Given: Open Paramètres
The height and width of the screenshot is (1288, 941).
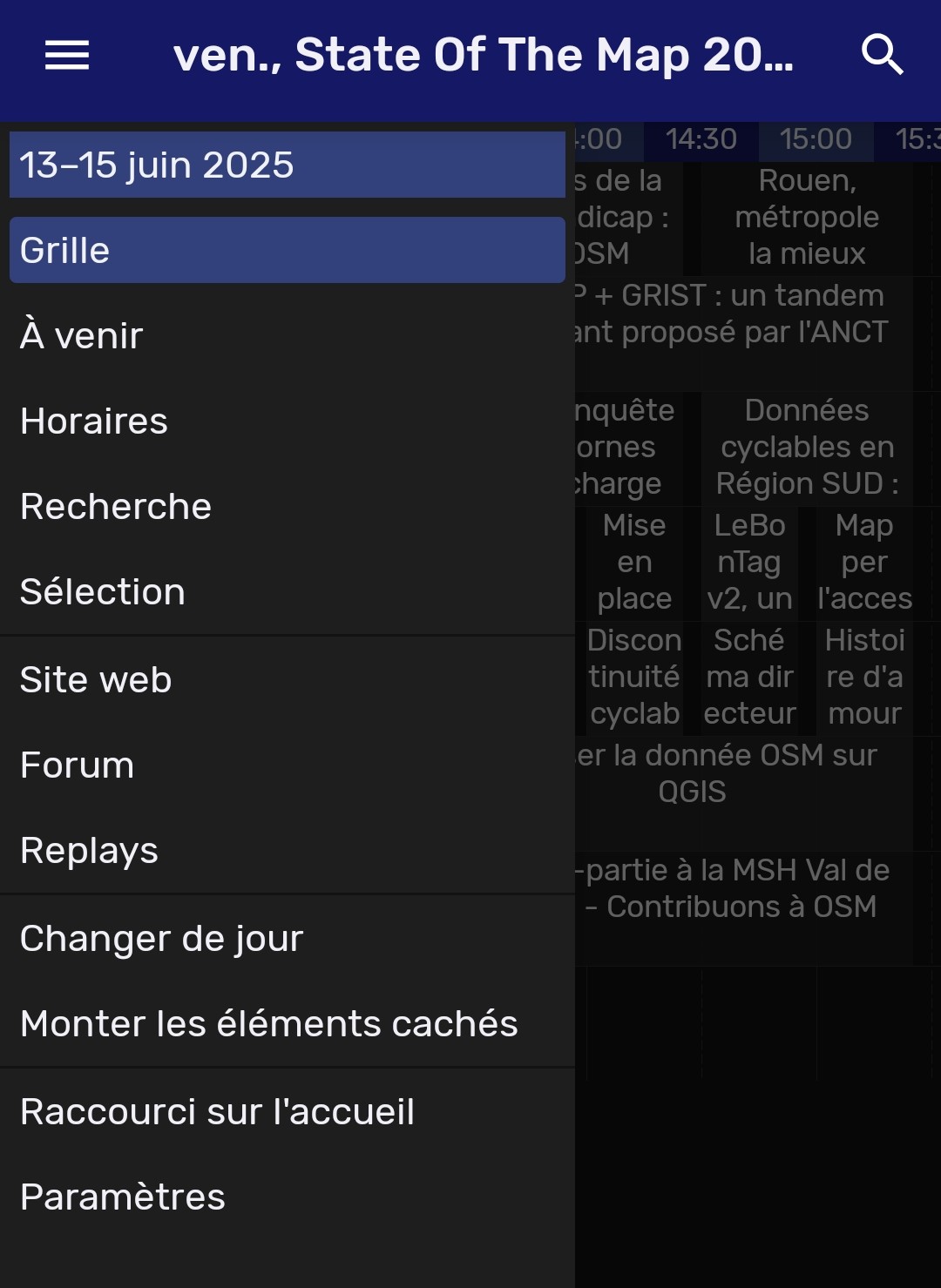Looking at the screenshot, I should point(287,1197).
